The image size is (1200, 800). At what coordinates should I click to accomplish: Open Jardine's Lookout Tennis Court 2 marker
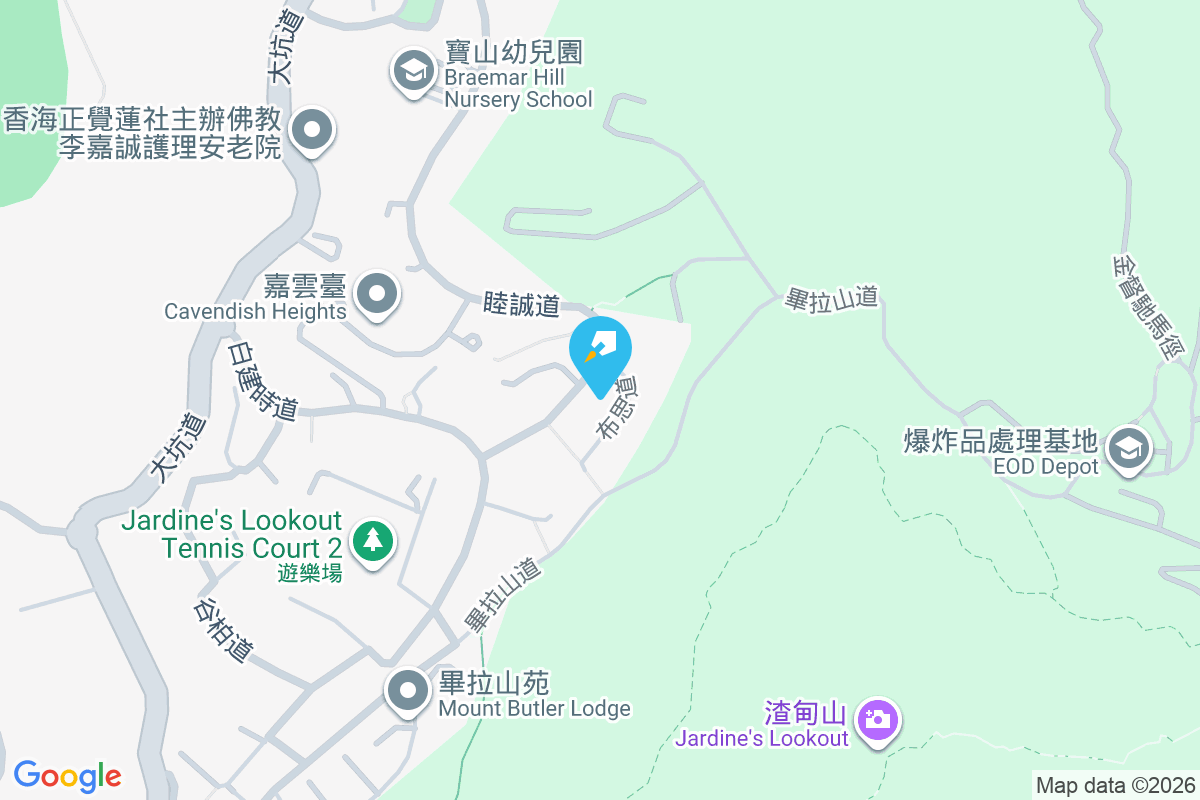click(374, 541)
